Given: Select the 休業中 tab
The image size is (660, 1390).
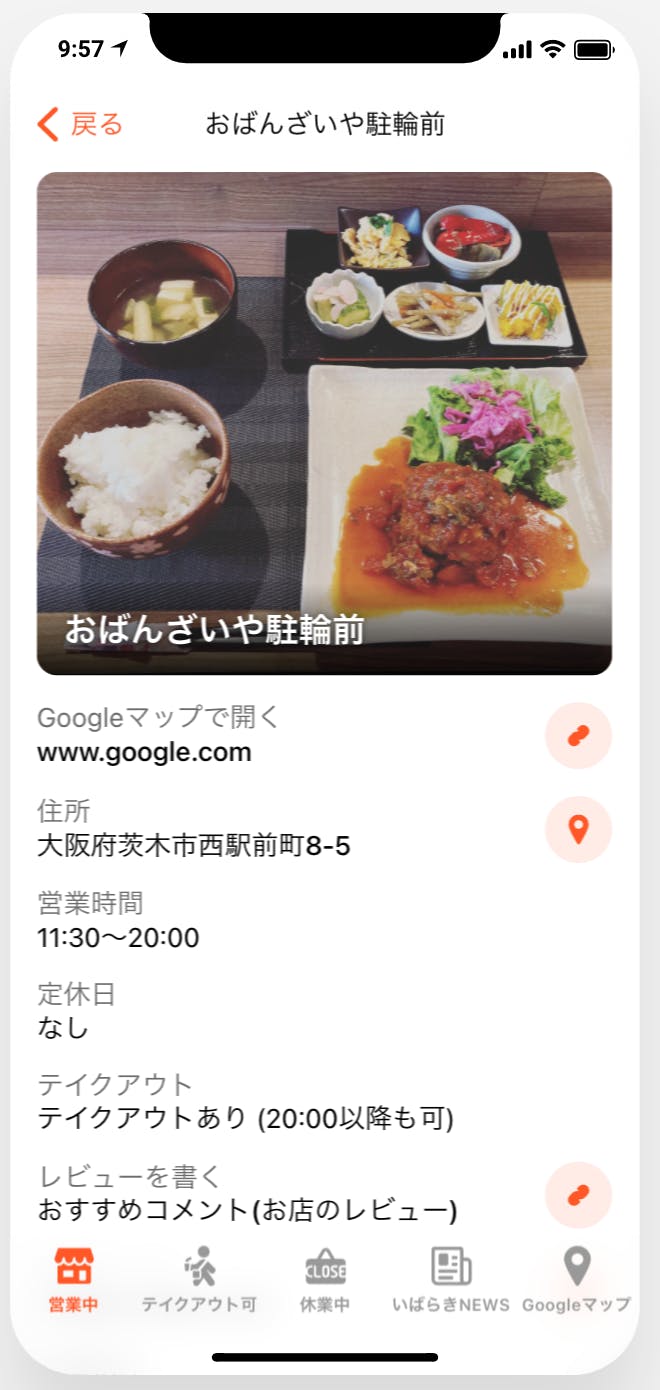Looking at the screenshot, I should [x=325, y=1279].
